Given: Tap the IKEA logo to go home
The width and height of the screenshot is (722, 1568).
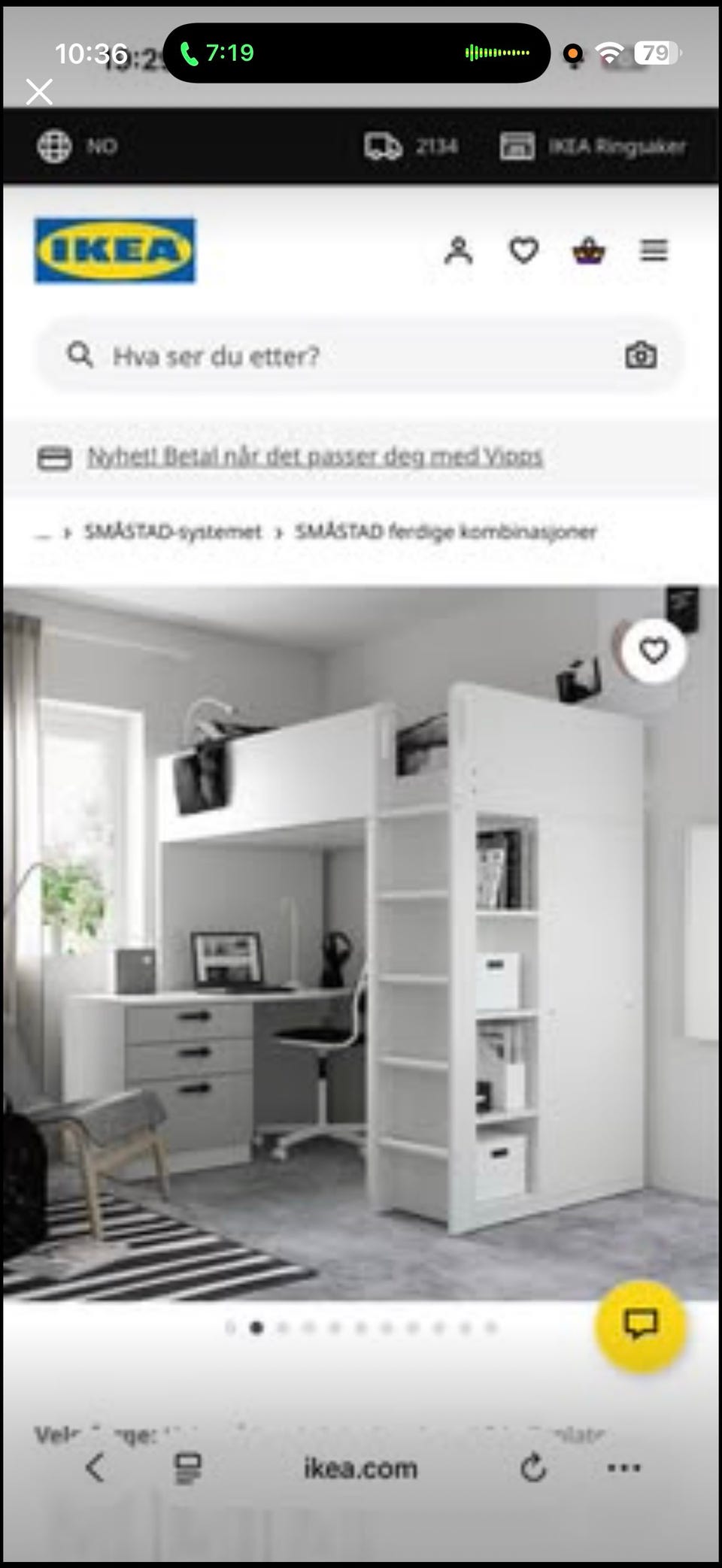Looking at the screenshot, I should tap(114, 250).
